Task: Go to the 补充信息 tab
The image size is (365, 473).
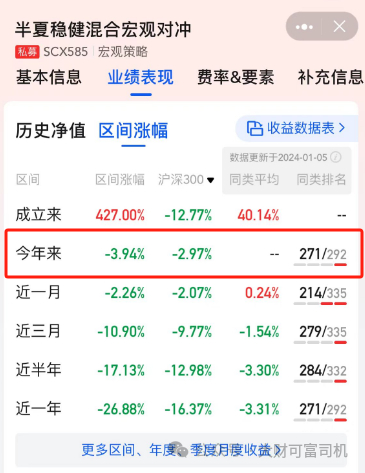Action: 330,77
